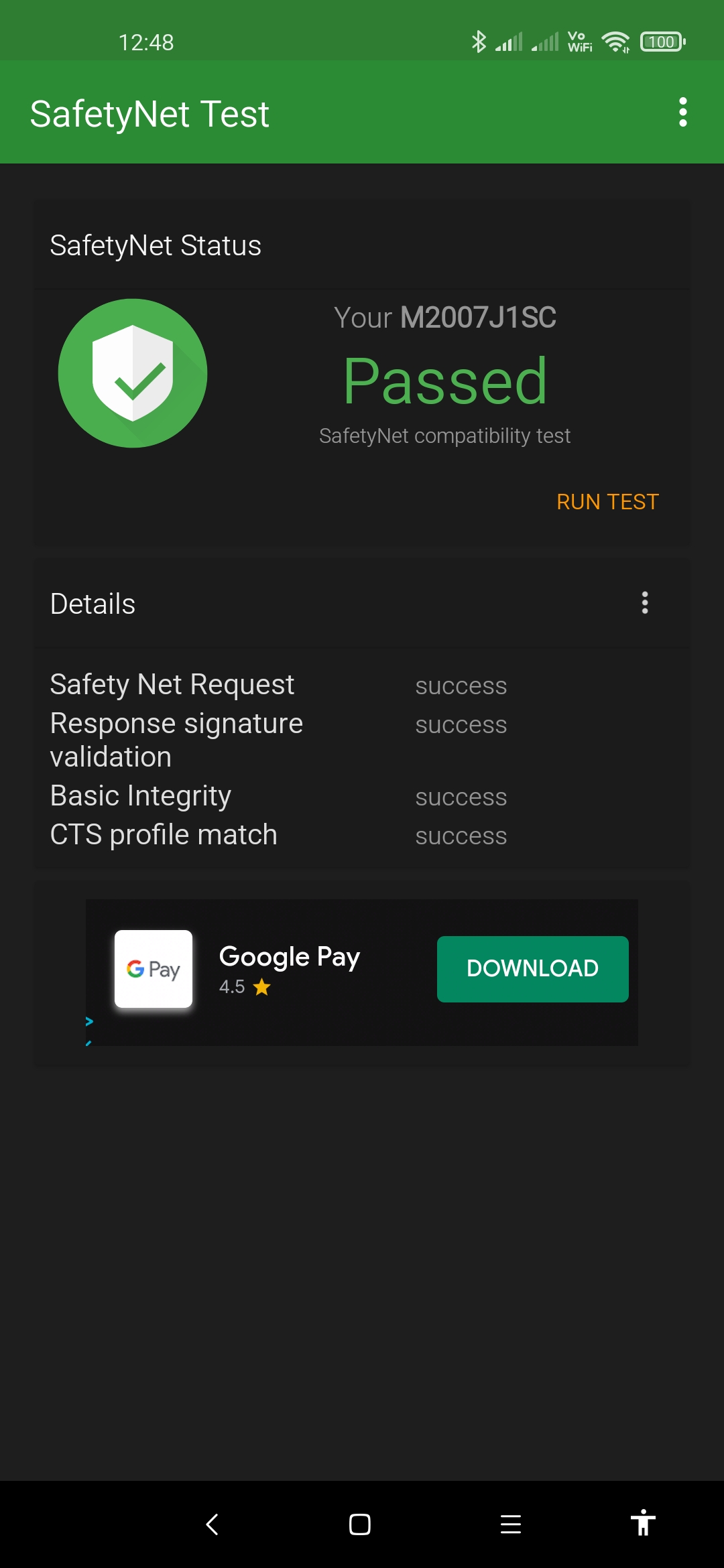Download Google Pay from the ad

tap(532, 969)
